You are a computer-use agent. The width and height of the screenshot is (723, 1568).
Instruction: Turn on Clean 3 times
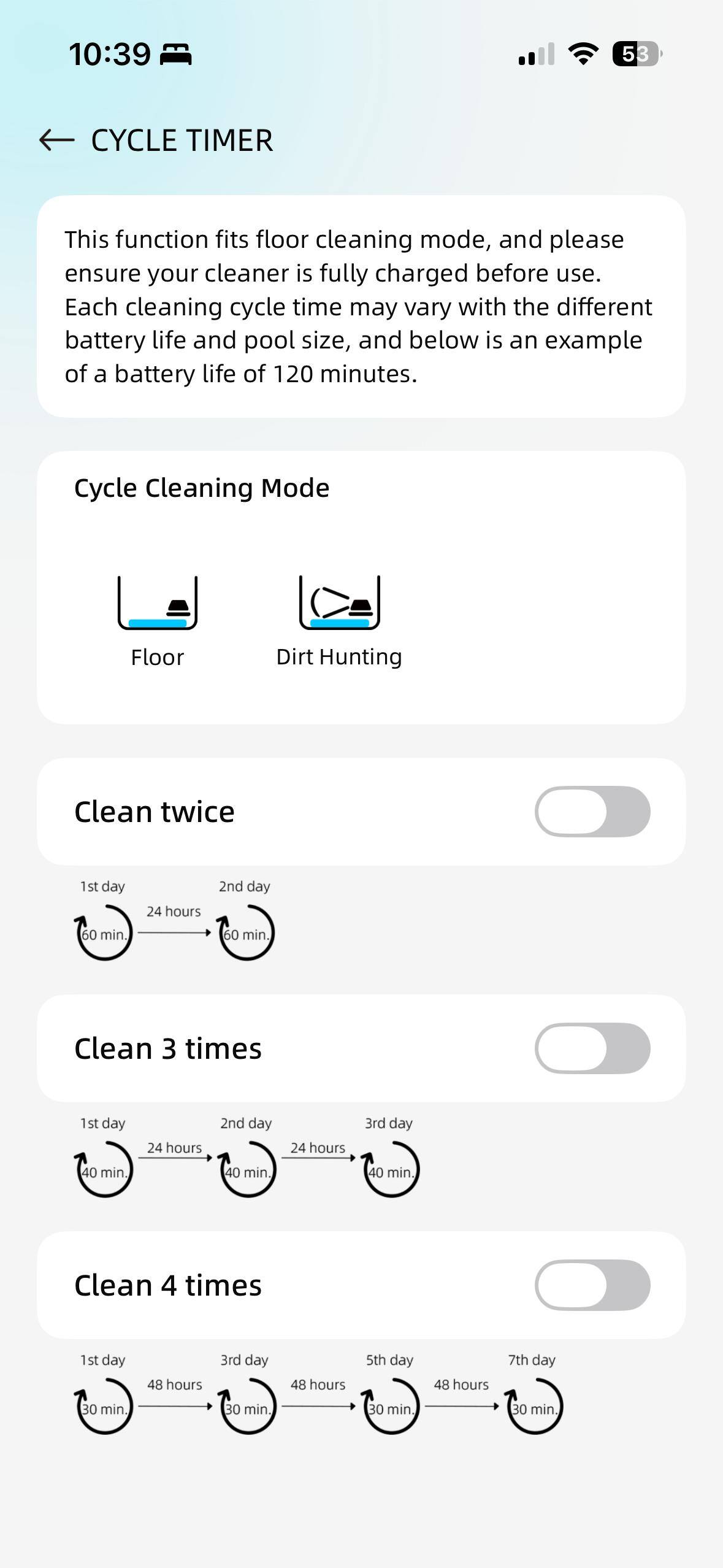(592, 1048)
